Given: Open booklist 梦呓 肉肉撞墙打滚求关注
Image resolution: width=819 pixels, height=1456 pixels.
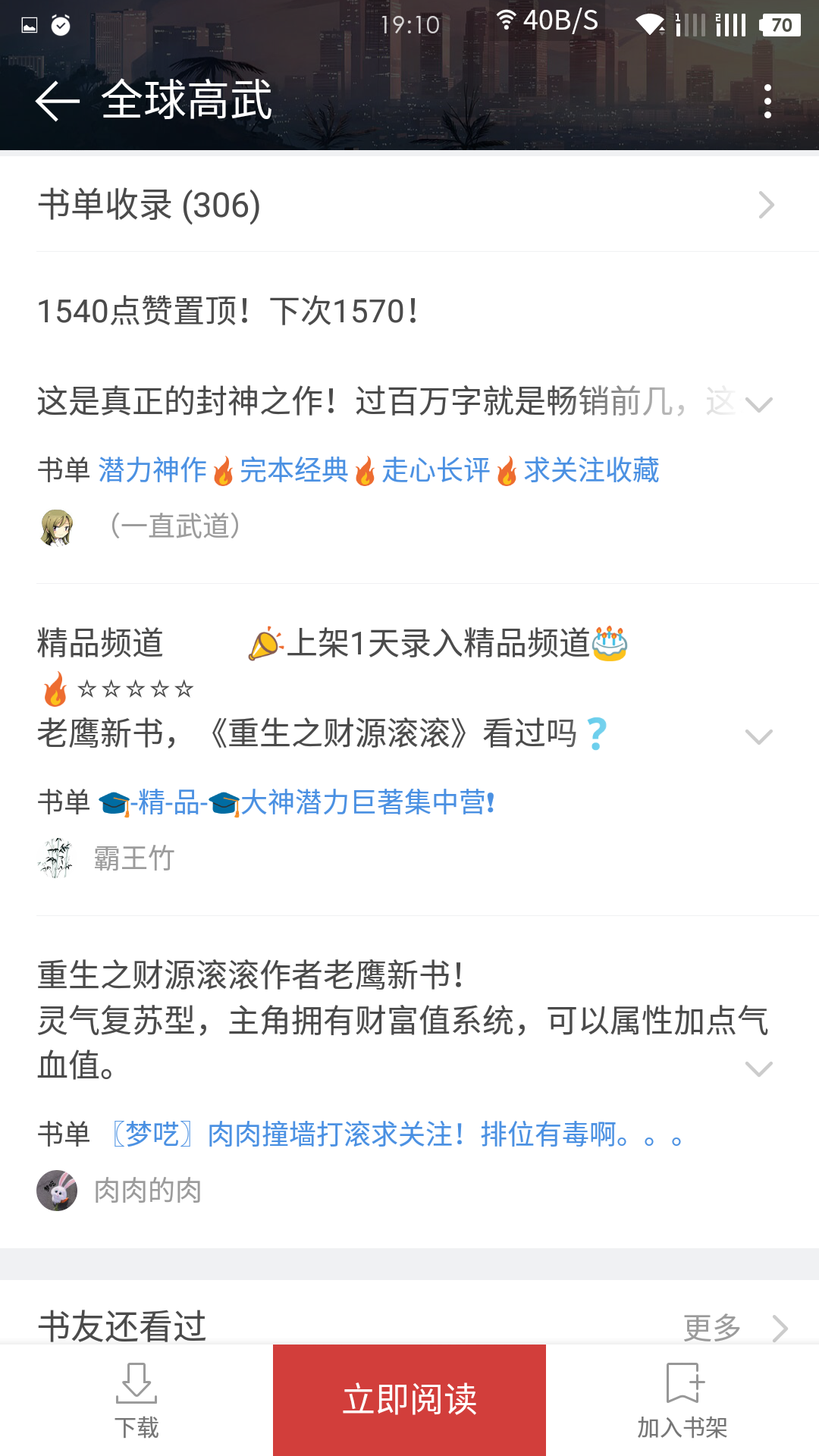Looking at the screenshot, I should point(397,1134).
